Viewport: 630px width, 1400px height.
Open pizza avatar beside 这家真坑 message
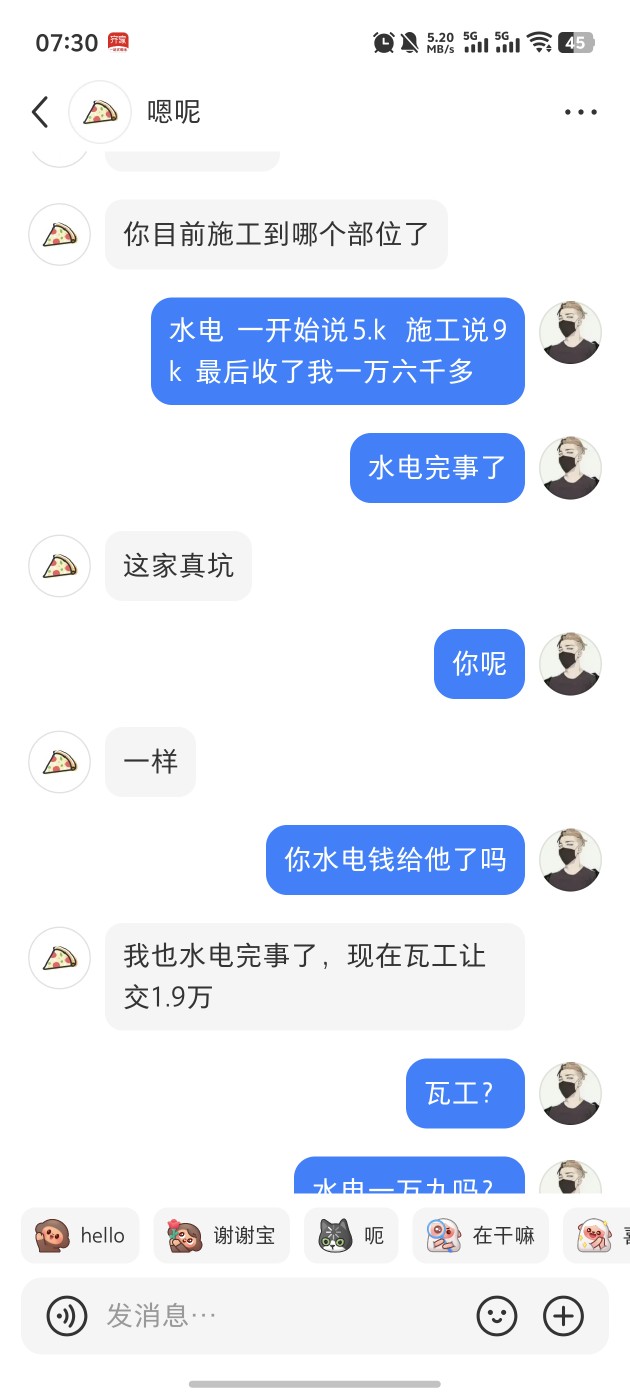tap(60, 566)
